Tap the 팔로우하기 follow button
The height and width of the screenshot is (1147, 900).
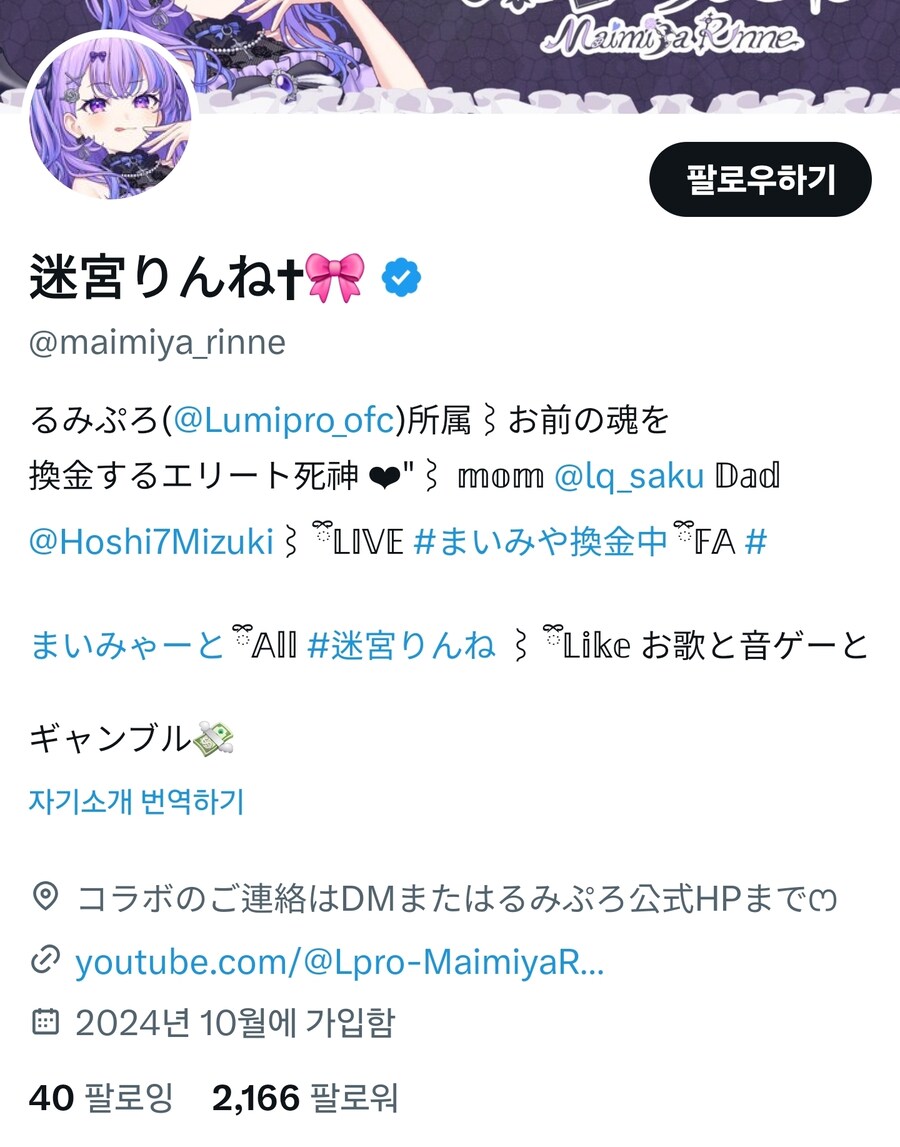tap(760, 180)
